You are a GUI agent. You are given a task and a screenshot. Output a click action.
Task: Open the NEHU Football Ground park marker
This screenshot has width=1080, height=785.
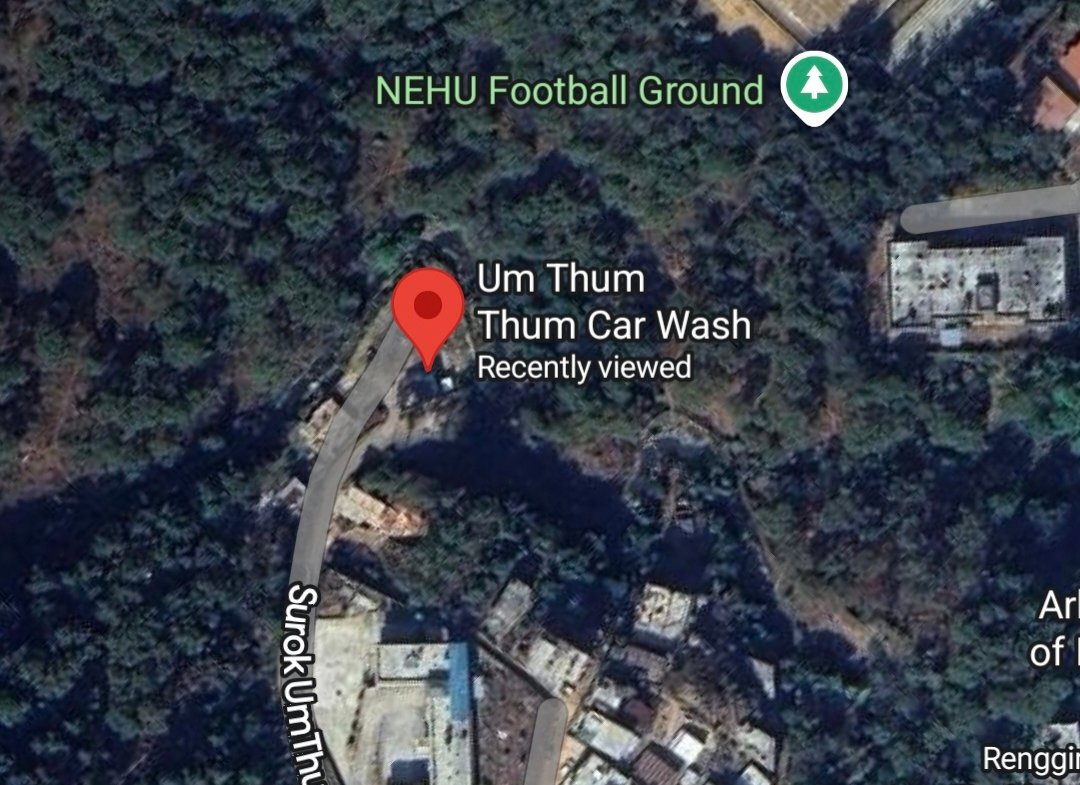tap(814, 85)
